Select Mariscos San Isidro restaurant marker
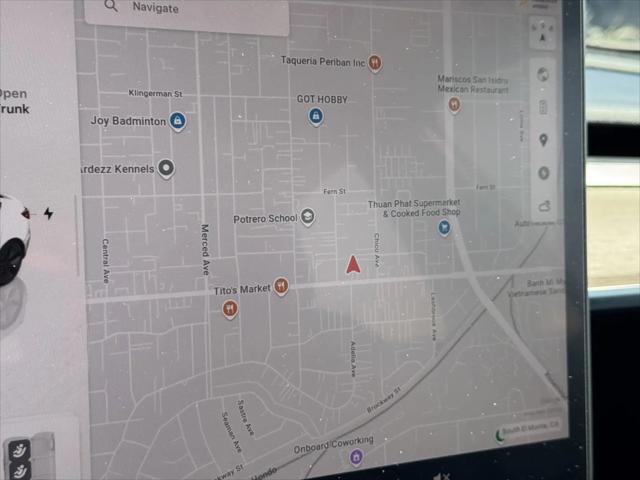This screenshot has width=640, height=480. (454, 104)
